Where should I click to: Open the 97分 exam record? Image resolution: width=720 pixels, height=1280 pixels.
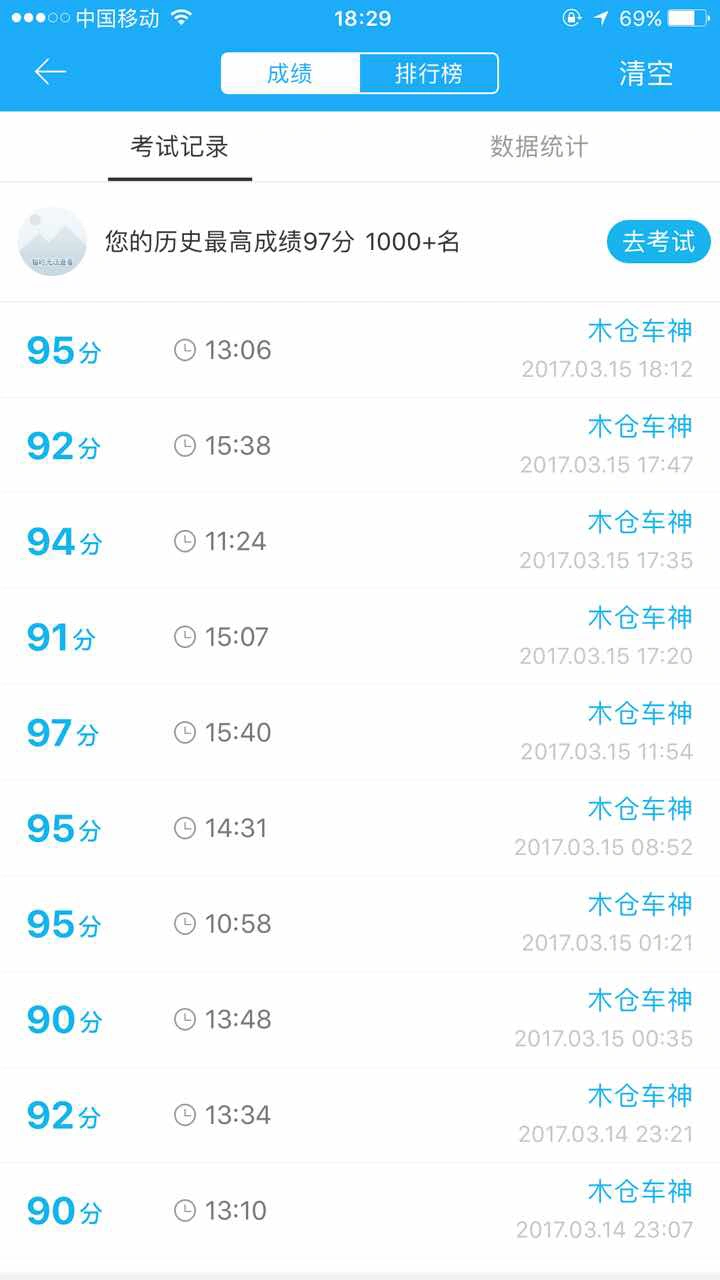click(x=360, y=733)
